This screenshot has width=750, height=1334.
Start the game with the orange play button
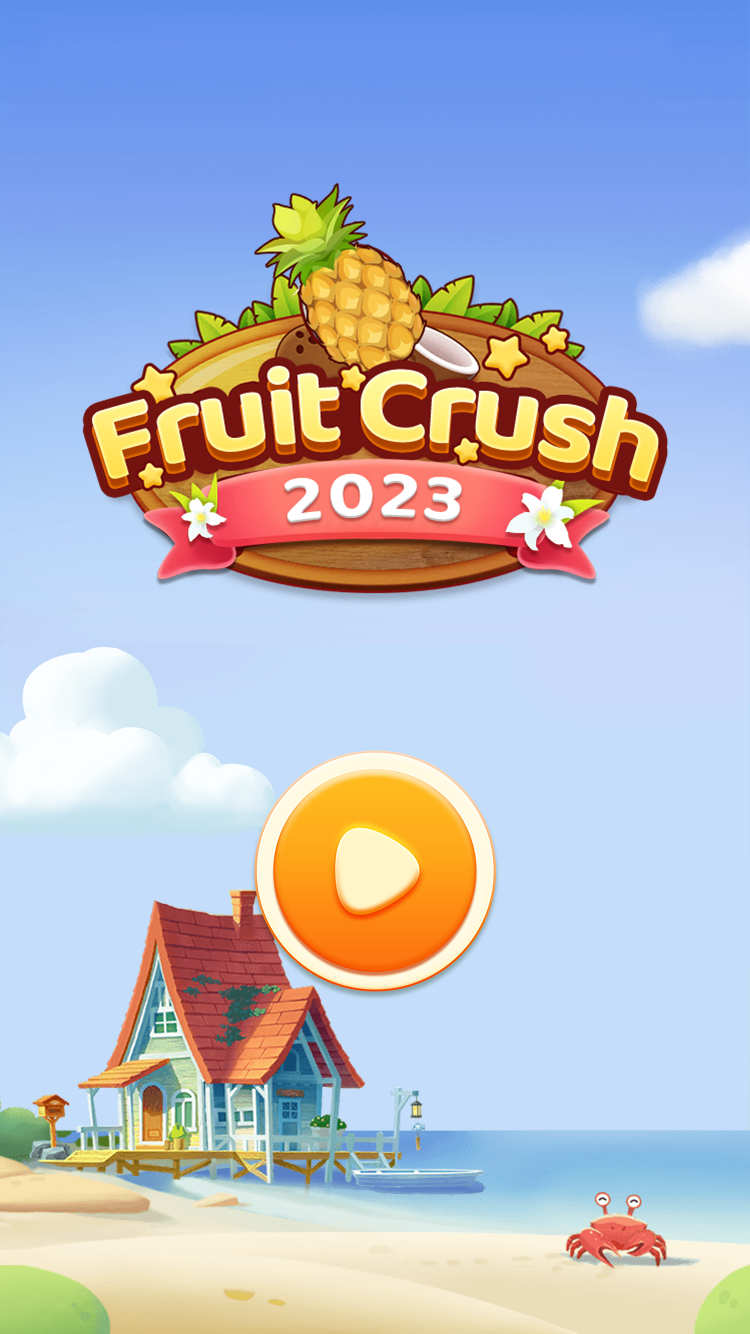tap(375, 871)
